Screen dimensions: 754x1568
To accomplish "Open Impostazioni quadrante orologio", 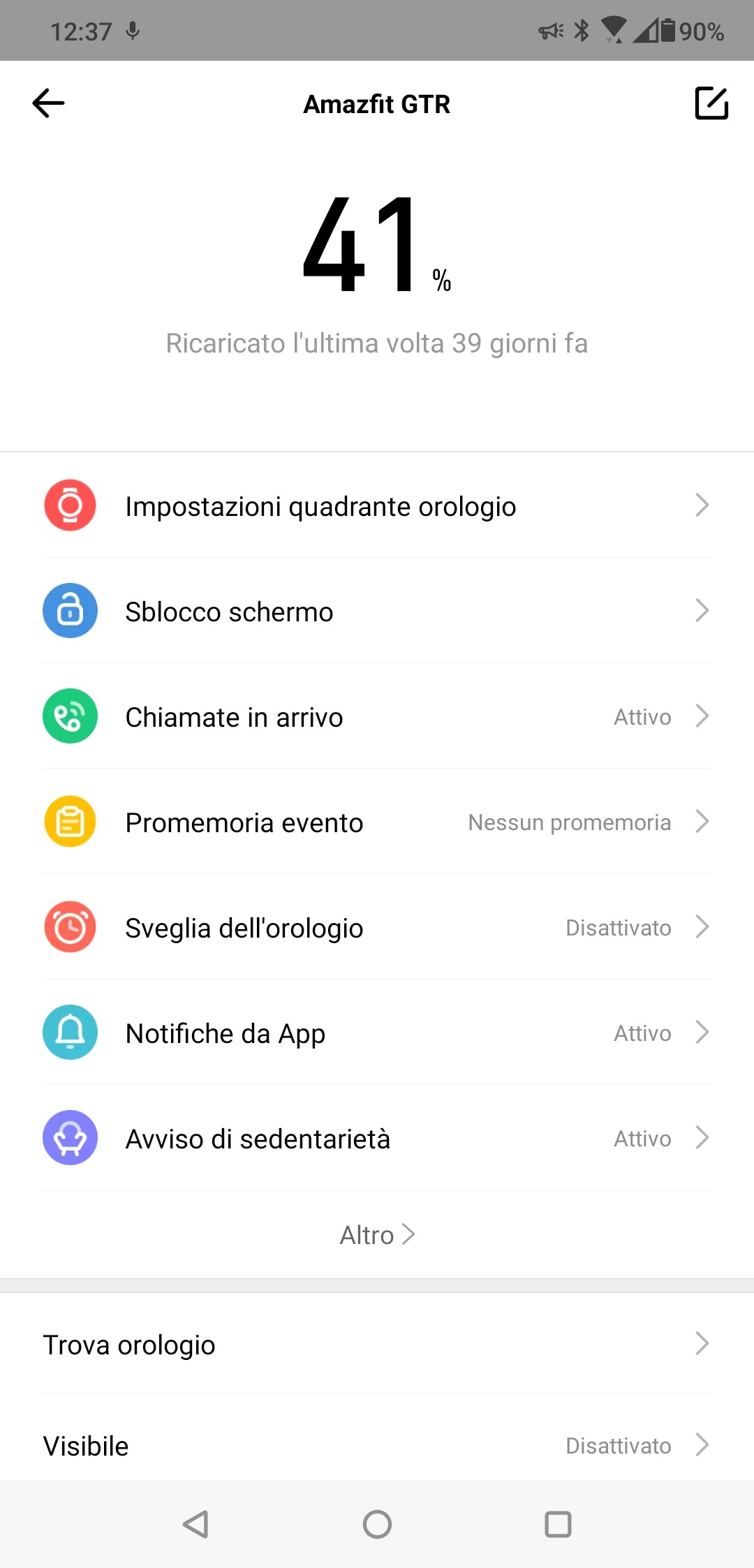I will pos(377,505).
